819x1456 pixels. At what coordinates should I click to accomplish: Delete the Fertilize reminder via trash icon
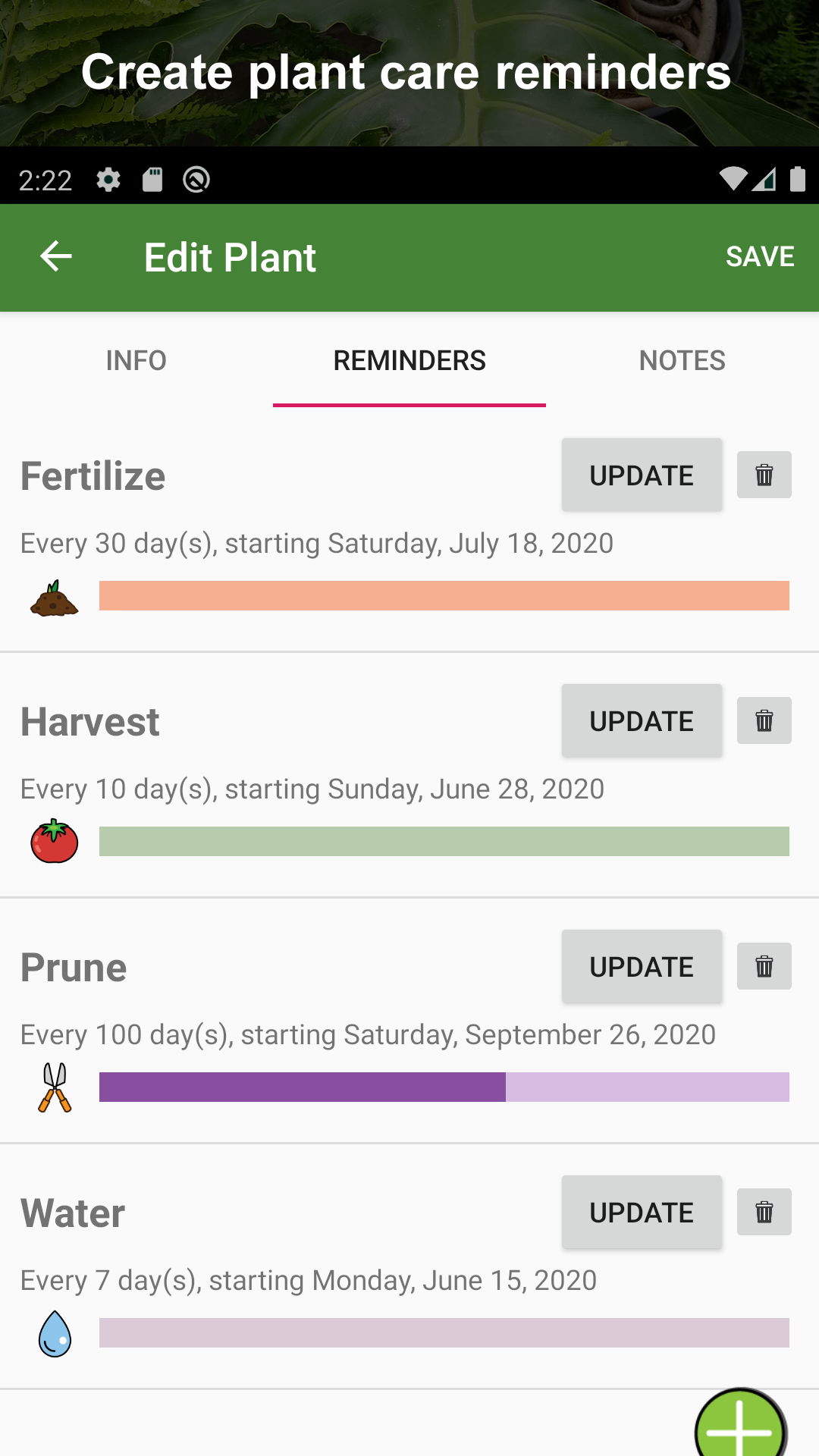764,475
